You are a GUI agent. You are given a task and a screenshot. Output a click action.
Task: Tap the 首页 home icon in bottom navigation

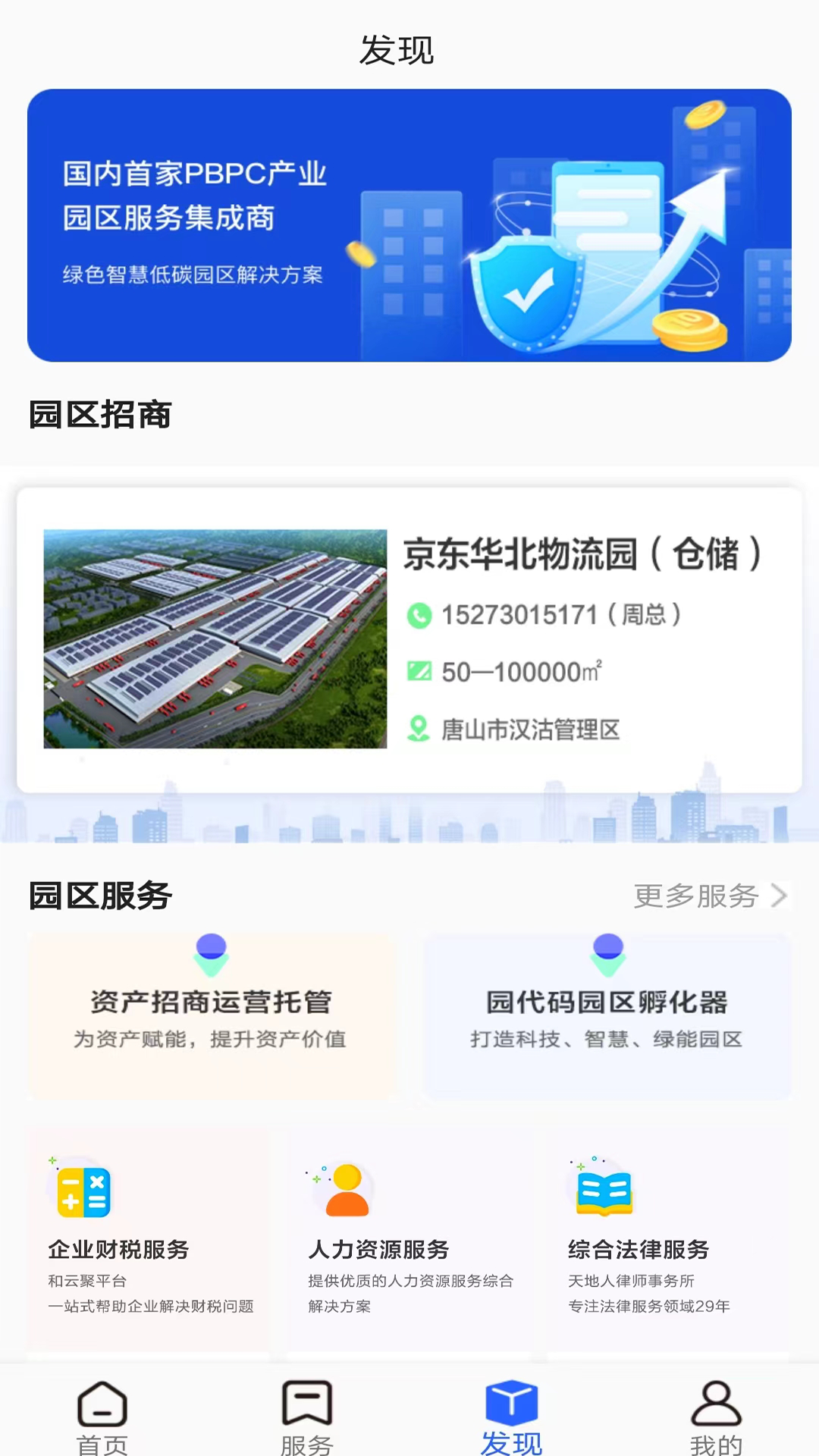pos(102,1408)
